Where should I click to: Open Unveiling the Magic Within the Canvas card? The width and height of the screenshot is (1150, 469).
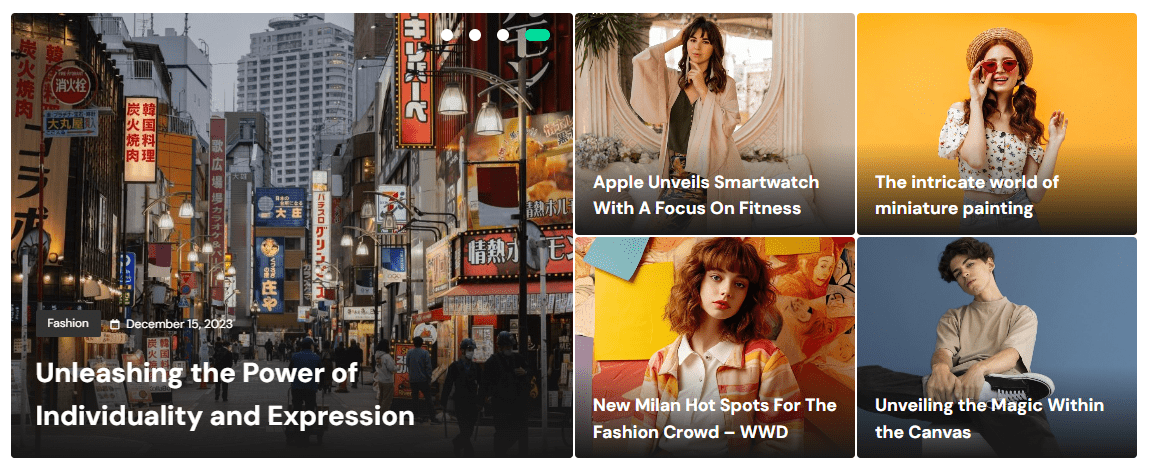988,418
